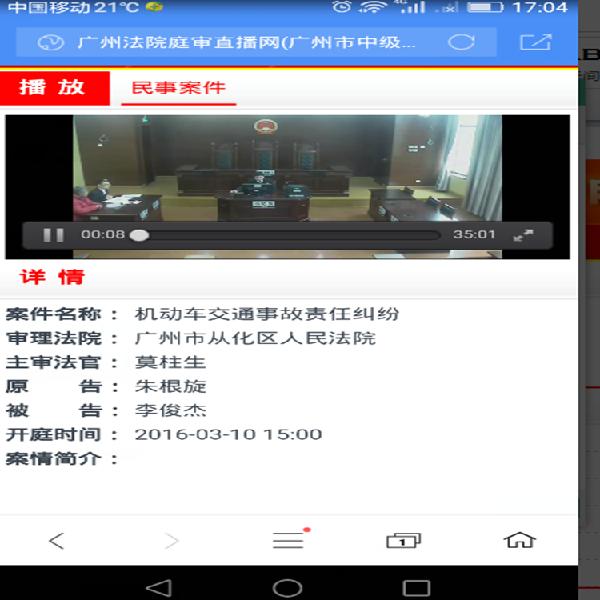The width and height of the screenshot is (600, 600).
Task: Open the browser menu button
Action: 288,540
